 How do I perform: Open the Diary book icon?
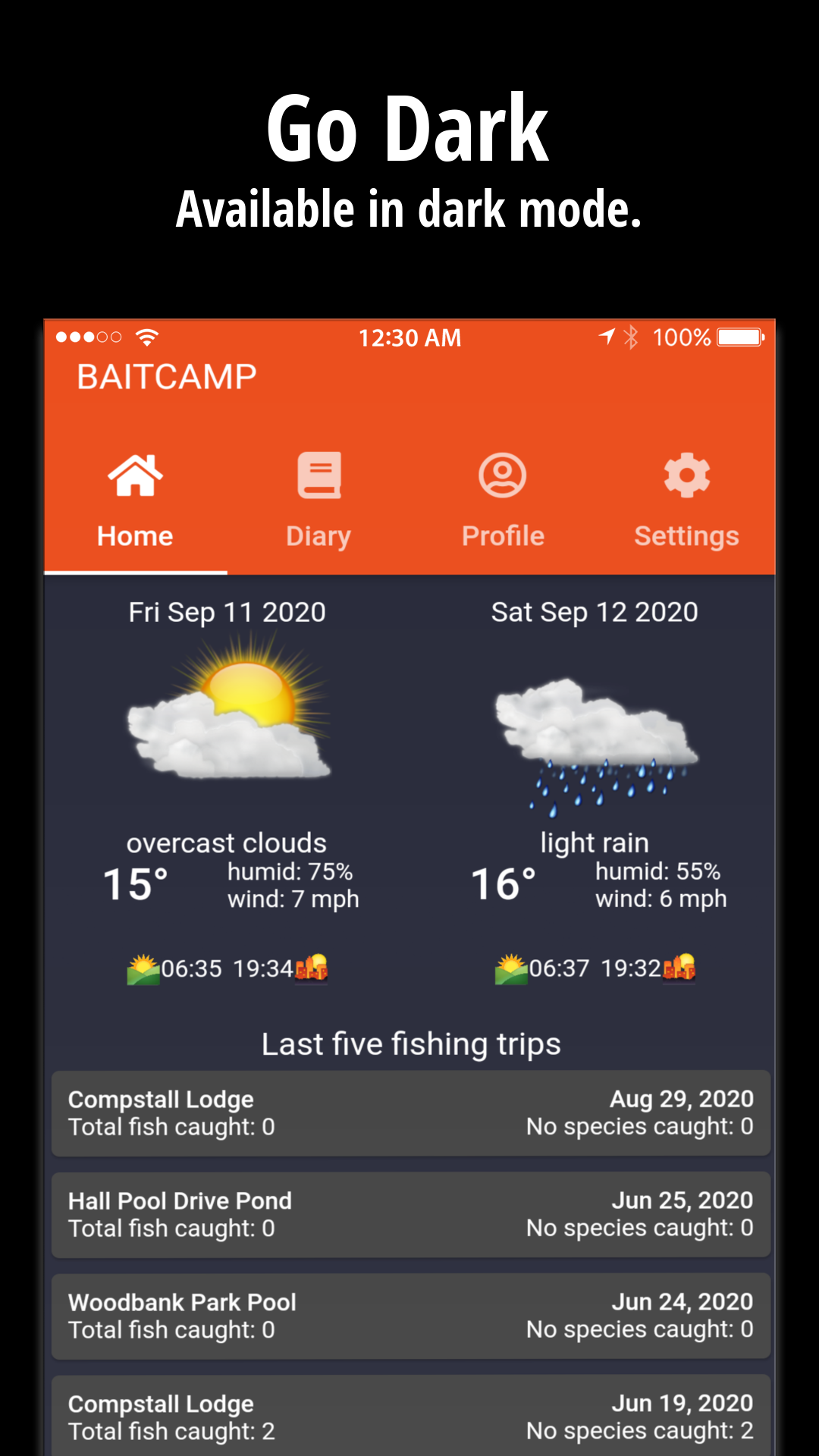tap(318, 474)
